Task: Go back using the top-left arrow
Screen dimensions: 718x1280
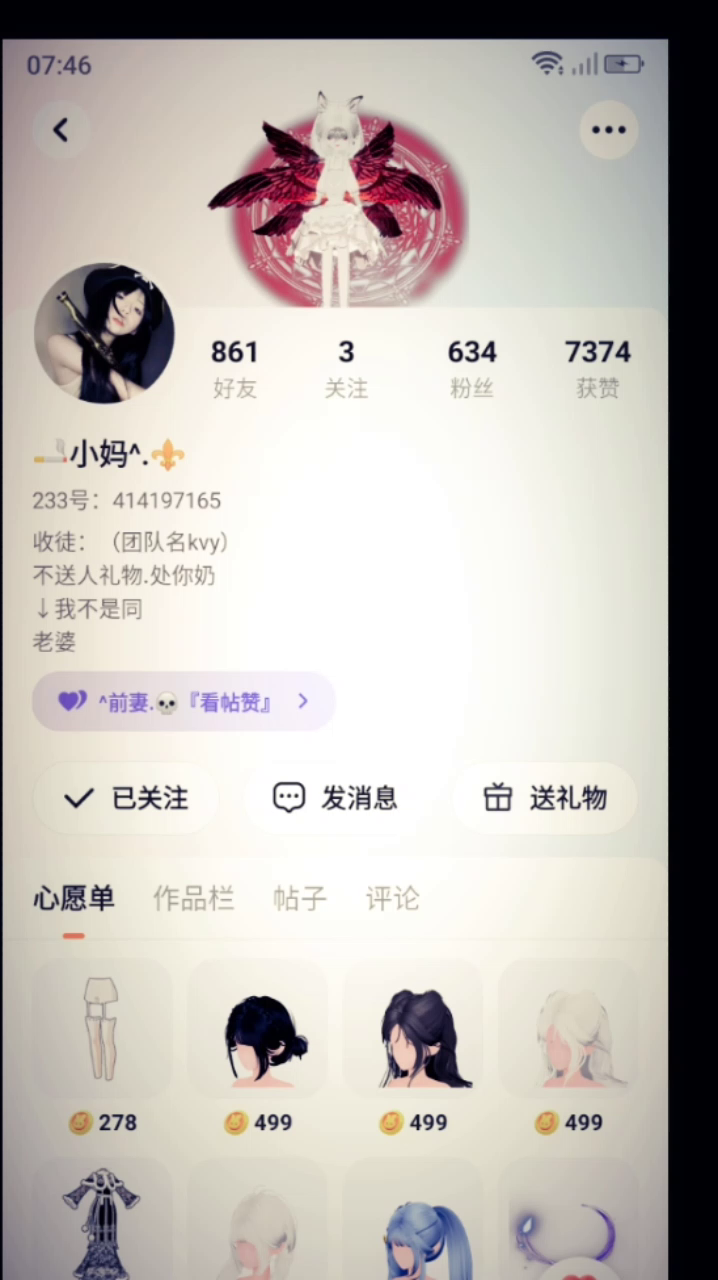Action: coord(61,130)
